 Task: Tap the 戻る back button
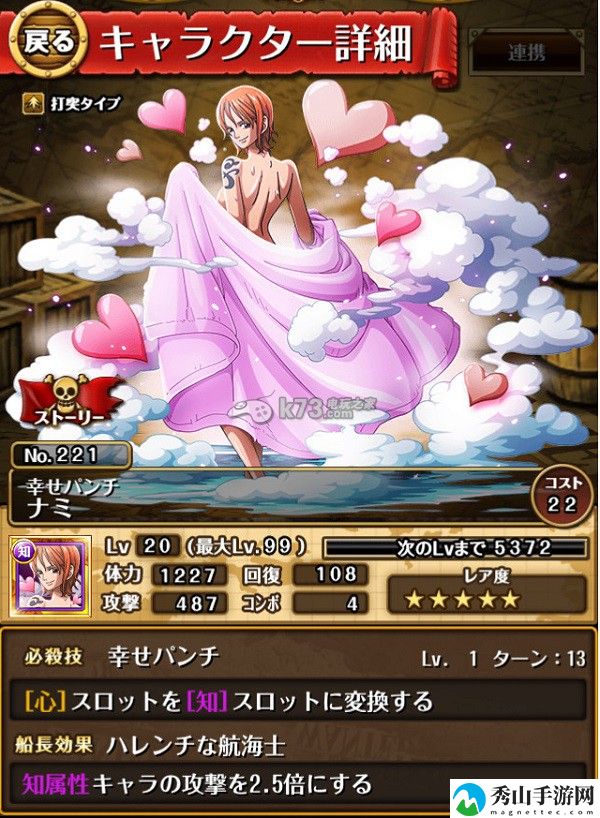pos(47,40)
